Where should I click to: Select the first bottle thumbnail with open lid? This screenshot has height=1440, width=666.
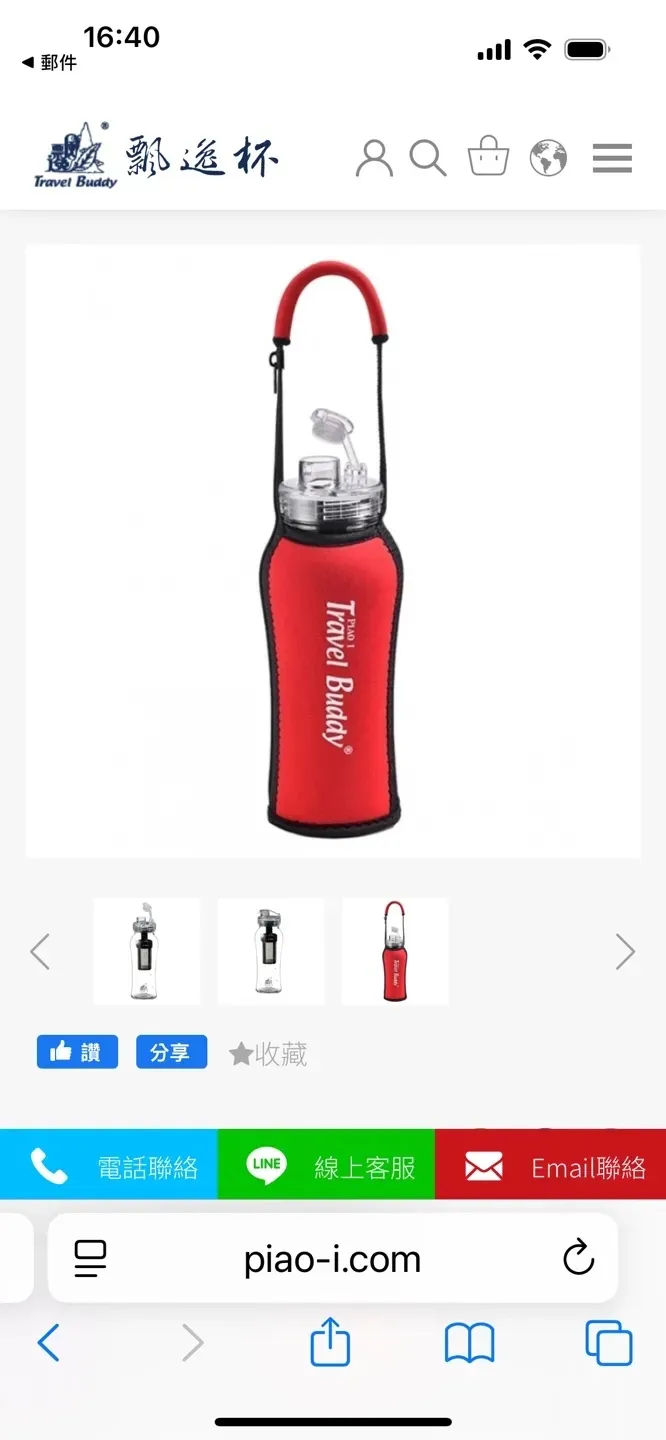(x=147, y=951)
